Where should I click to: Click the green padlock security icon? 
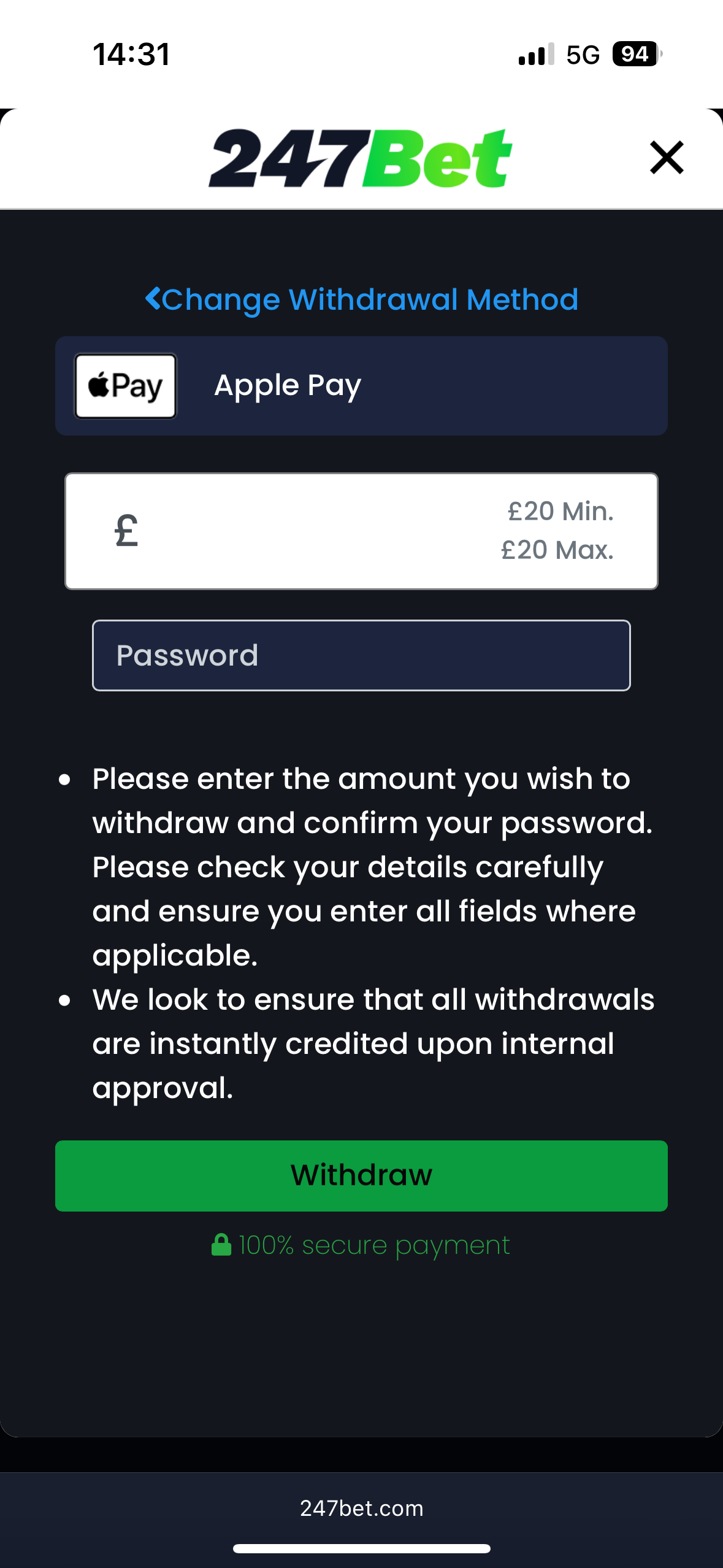(x=222, y=1245)
